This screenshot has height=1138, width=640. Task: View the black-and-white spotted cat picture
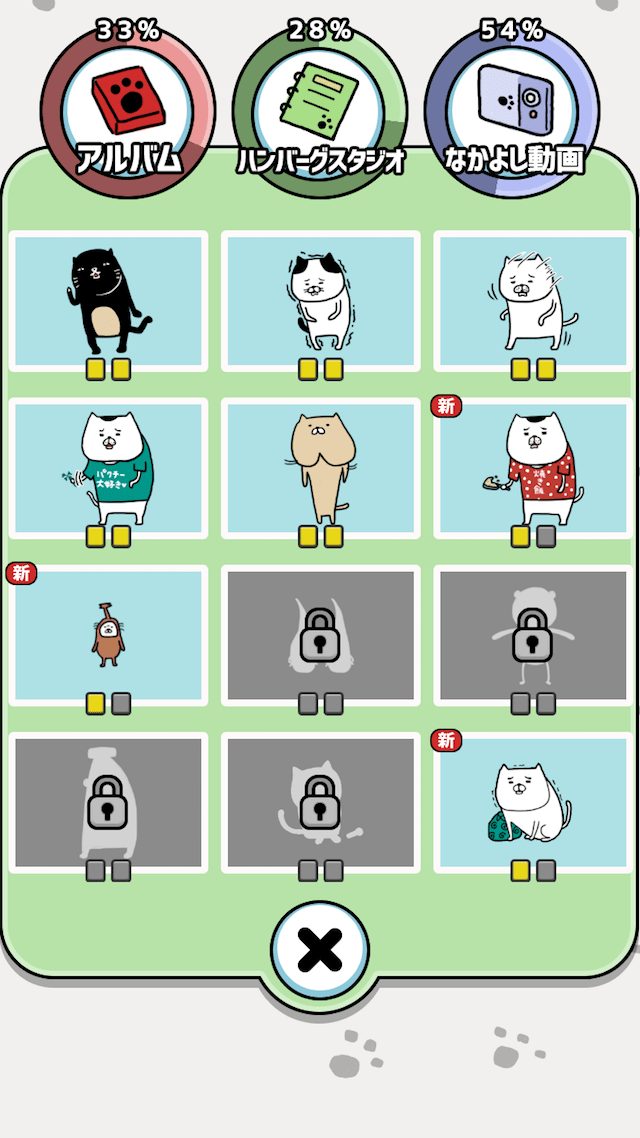point(320,302)
